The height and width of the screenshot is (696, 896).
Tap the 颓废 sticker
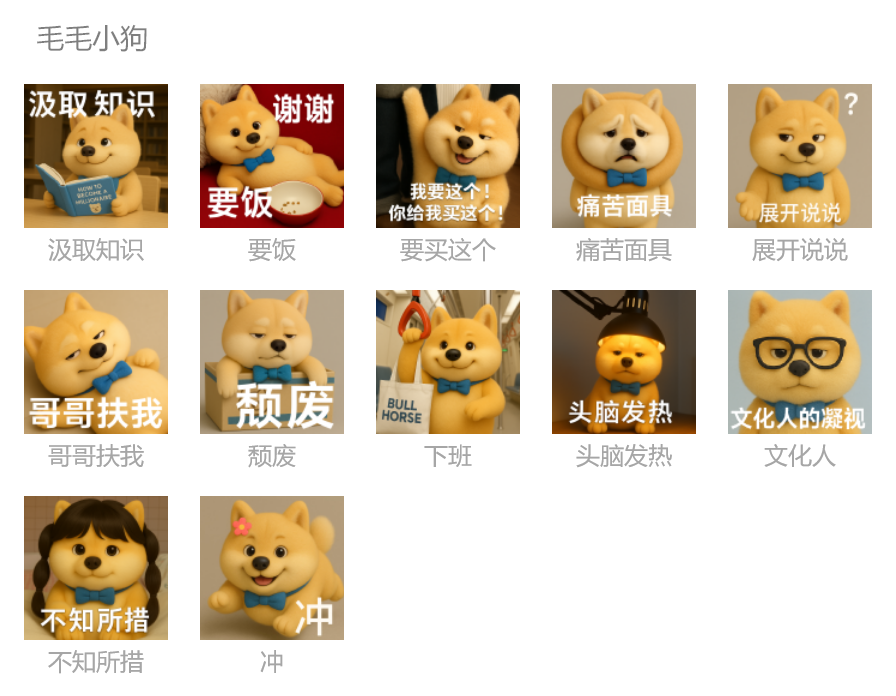click(272, 362)
